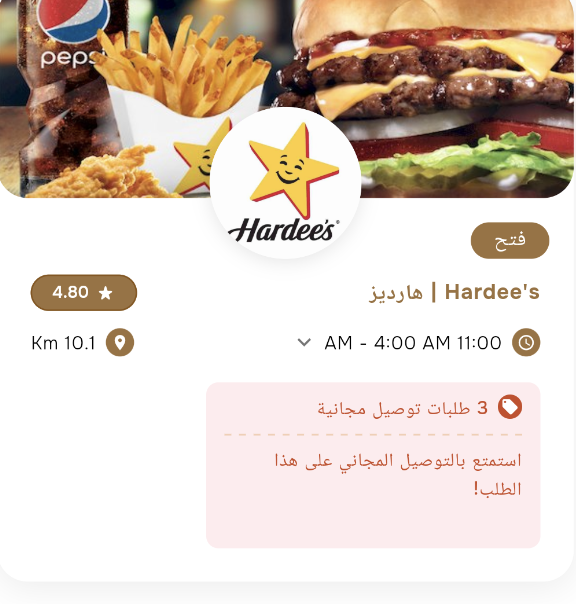Expand the opening hours chevron

tap(304, 342)
